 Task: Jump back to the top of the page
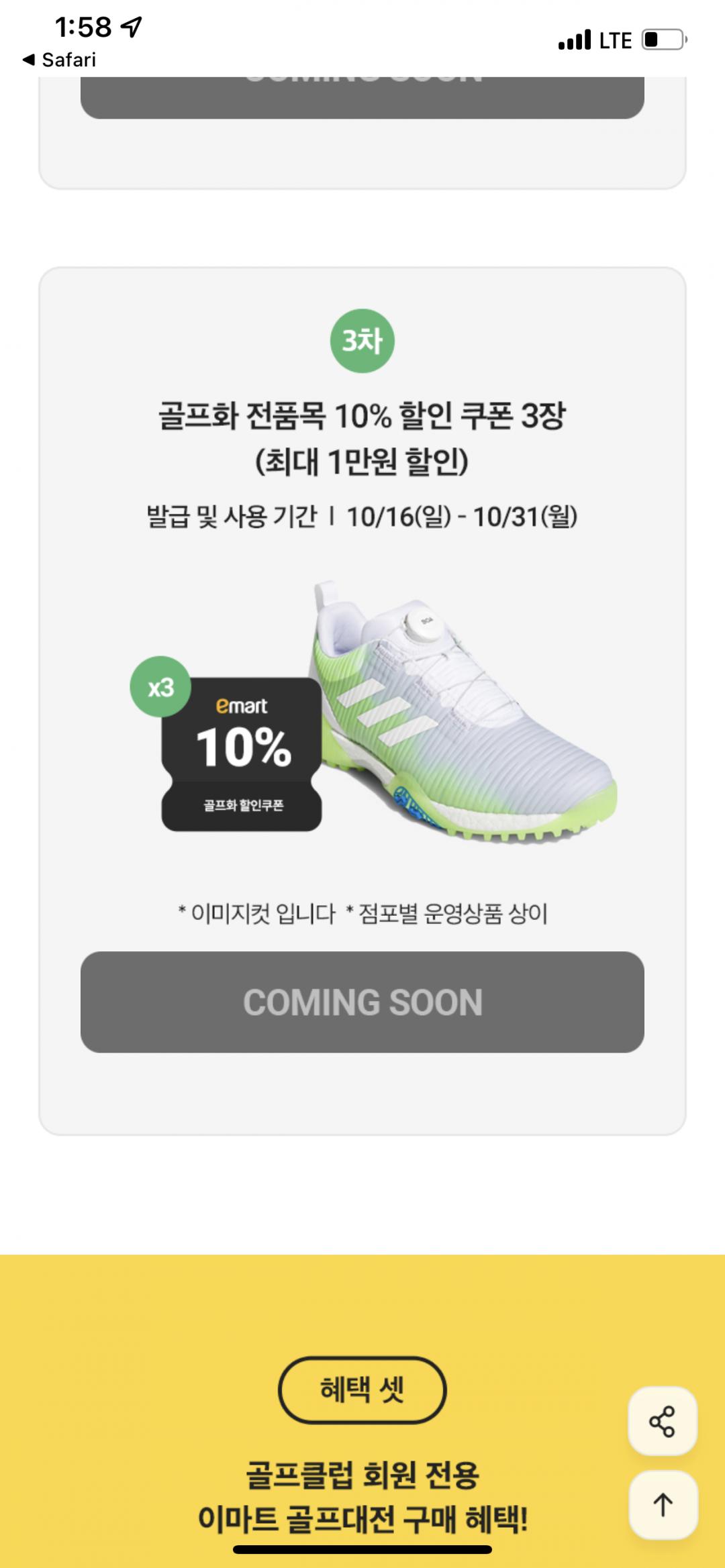[x=663, y=1505]
